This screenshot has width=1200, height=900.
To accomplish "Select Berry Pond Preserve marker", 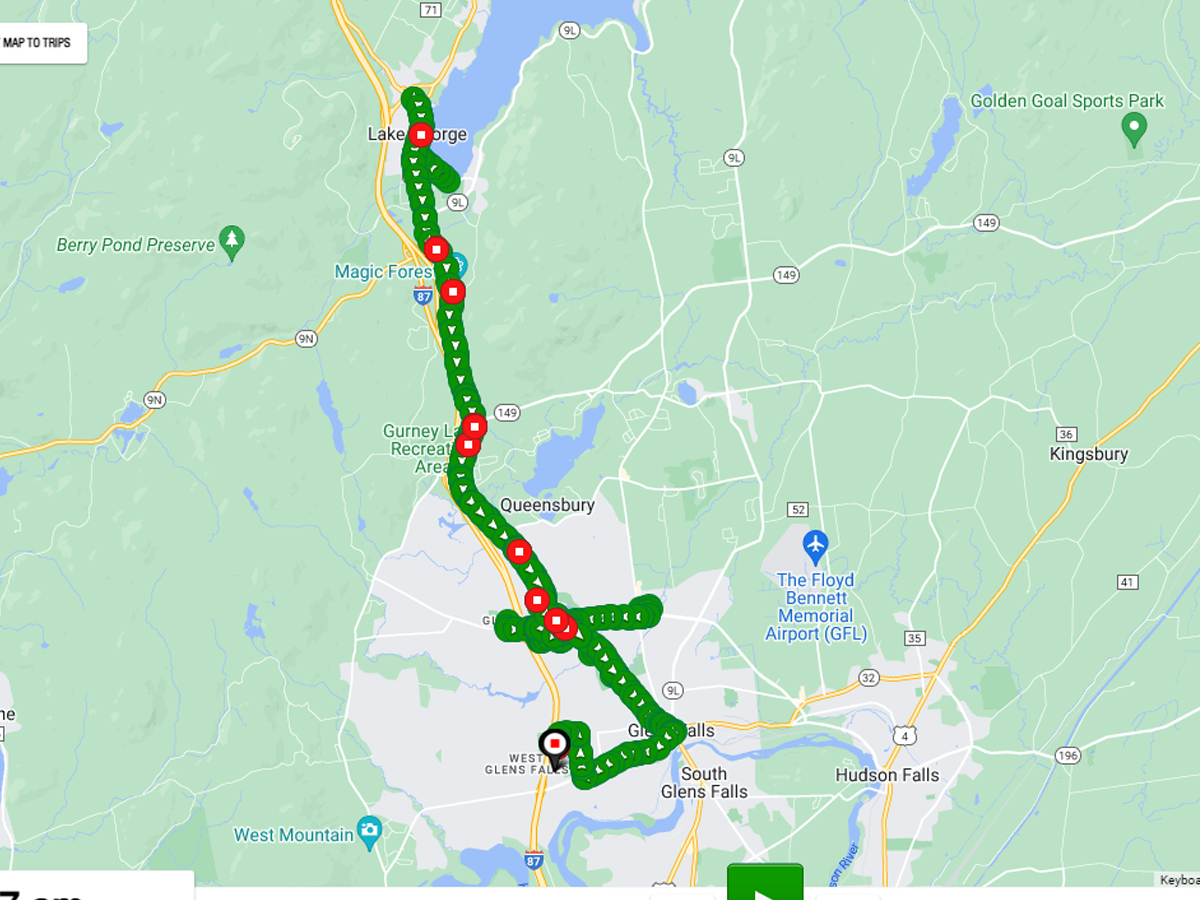I will point(233,240).
